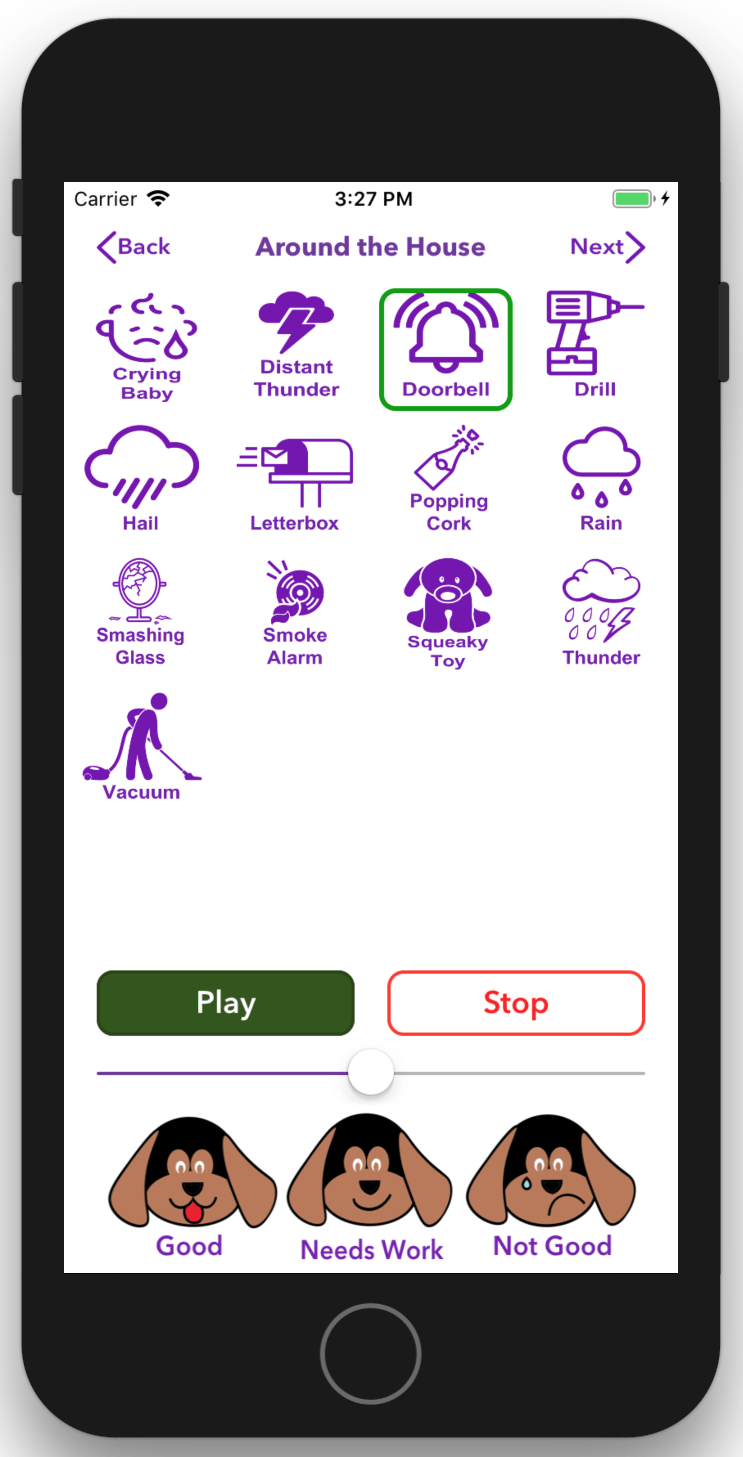Select the Doorbell sound
This screenshot has width=743, height=1457.
pos(445,349)
